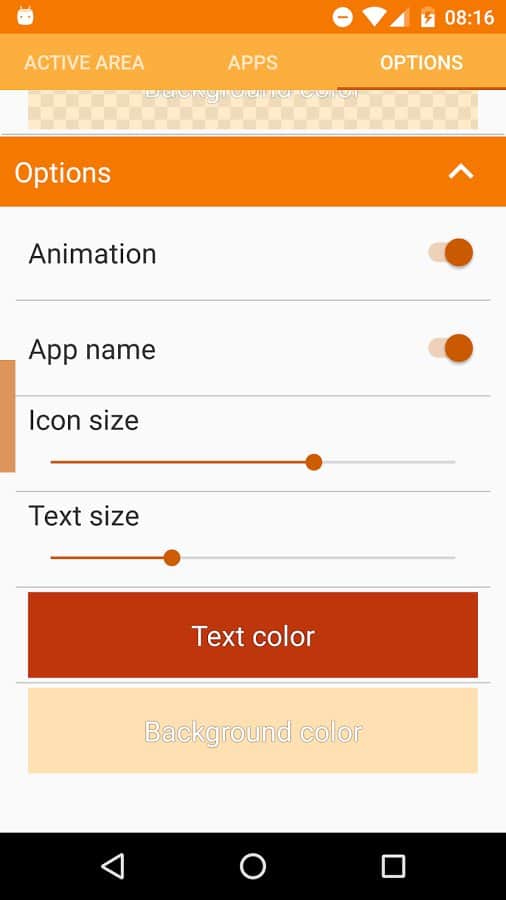Tap the Text size slider track
Image resolution: width=506 pixels, height=900 pixels.
[252, 557]
